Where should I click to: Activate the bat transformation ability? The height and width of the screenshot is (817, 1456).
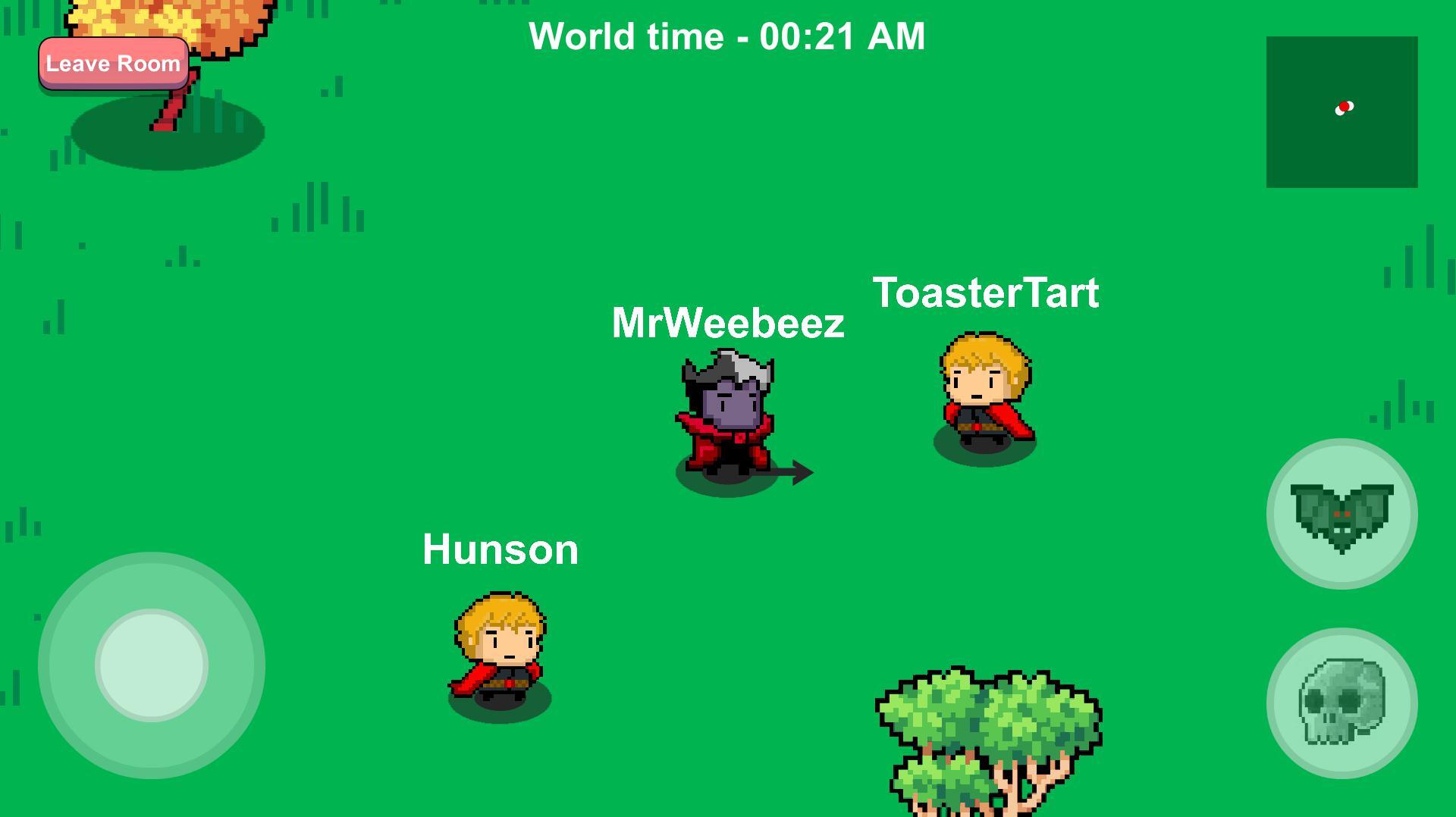1341,514
